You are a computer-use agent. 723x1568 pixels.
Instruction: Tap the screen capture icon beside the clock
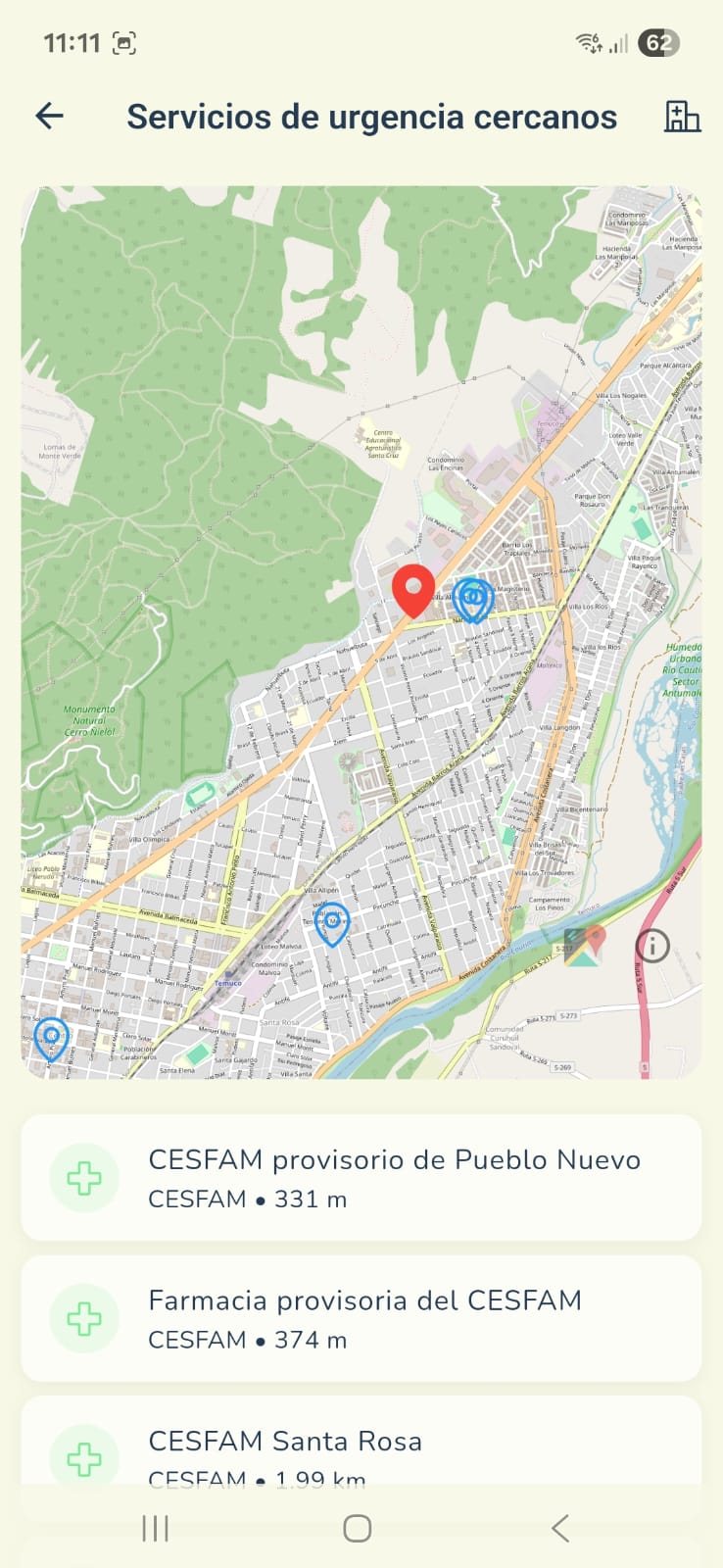pyautogui.click(x=121, y=42)
